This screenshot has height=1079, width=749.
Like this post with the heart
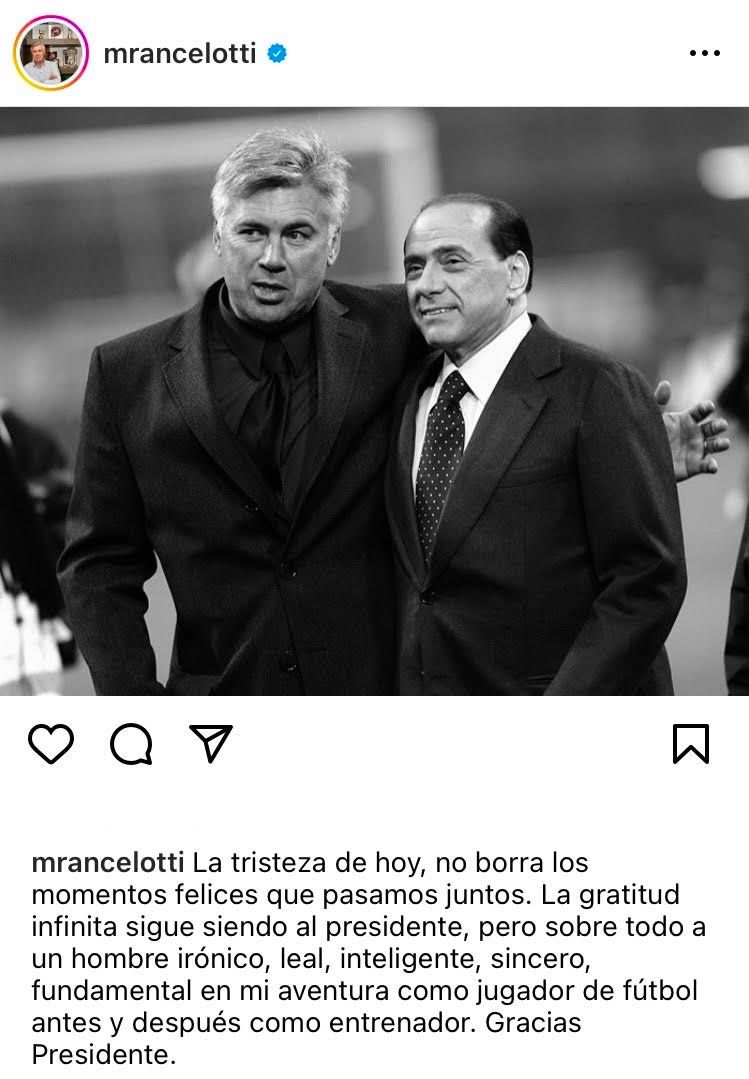click(x=51, y=744)
